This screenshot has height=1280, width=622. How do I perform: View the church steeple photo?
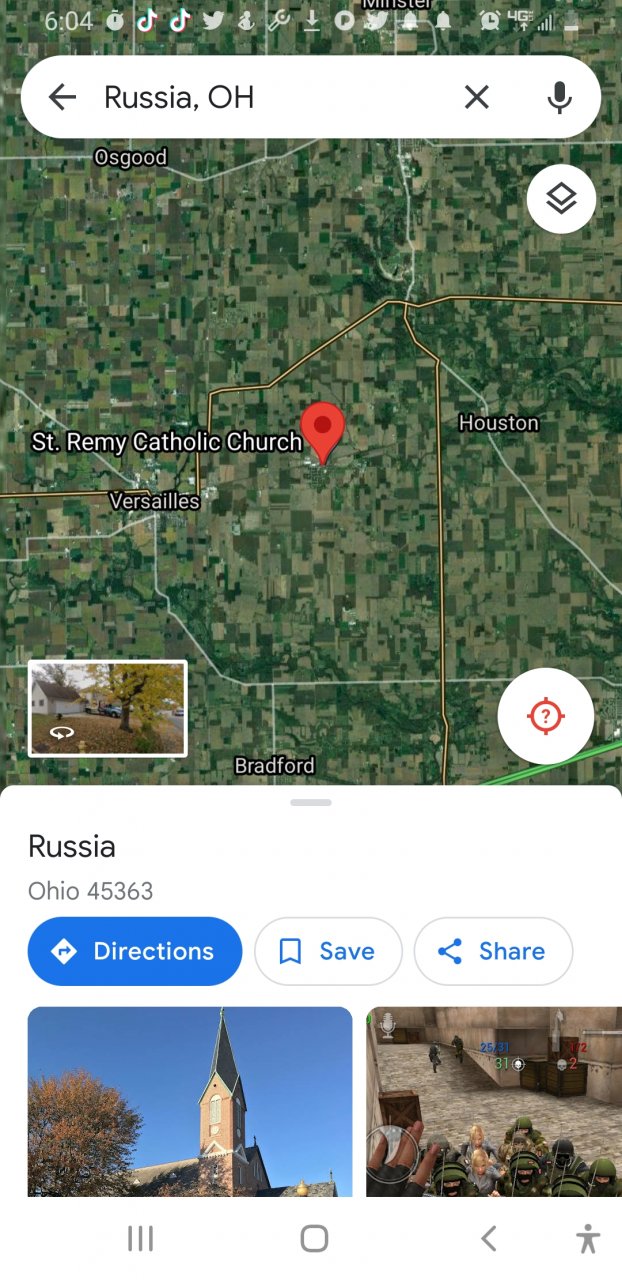(x=190, y=1100)
